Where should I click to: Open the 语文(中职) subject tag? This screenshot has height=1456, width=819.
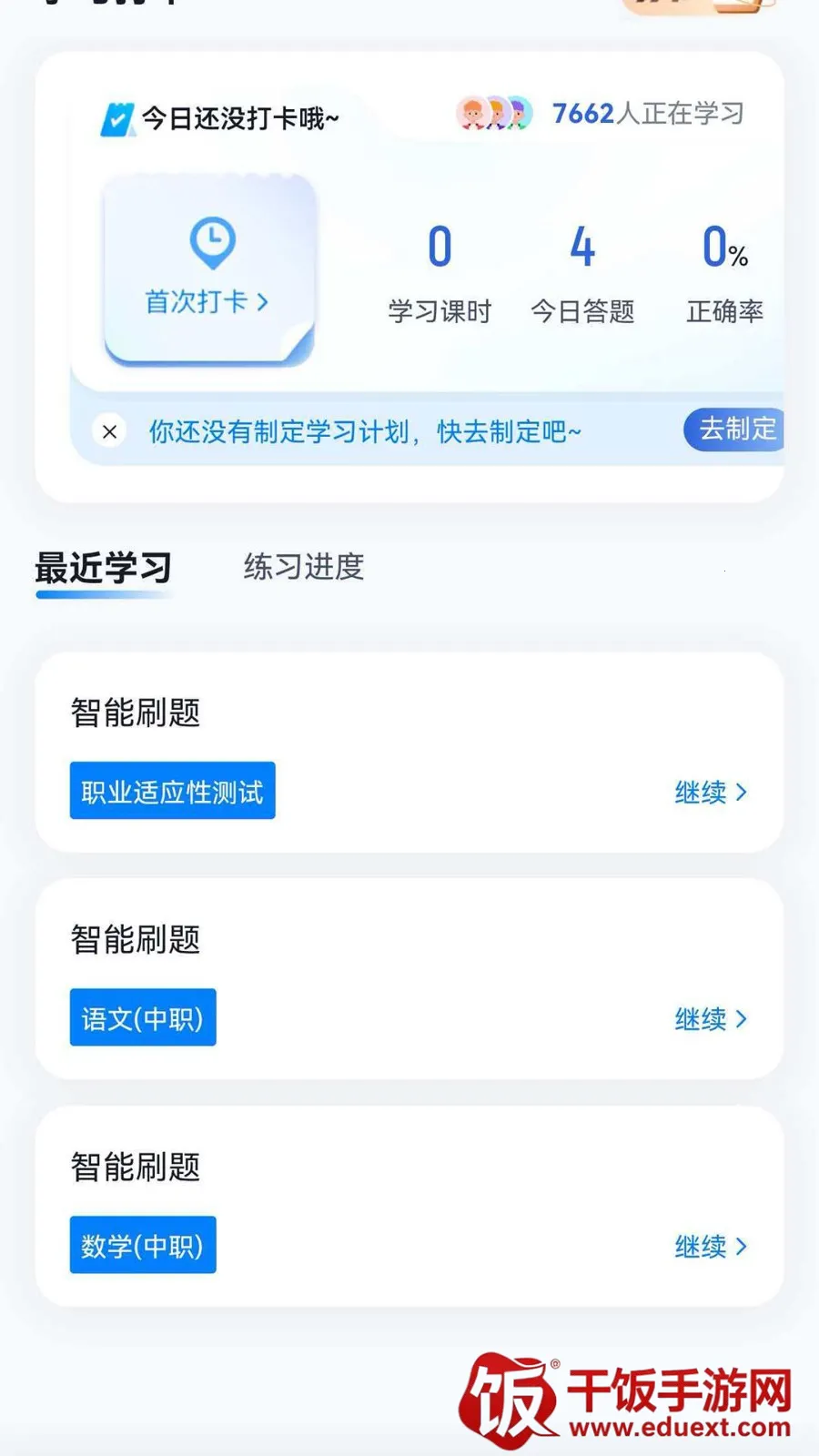click(x=143, y=1017)
